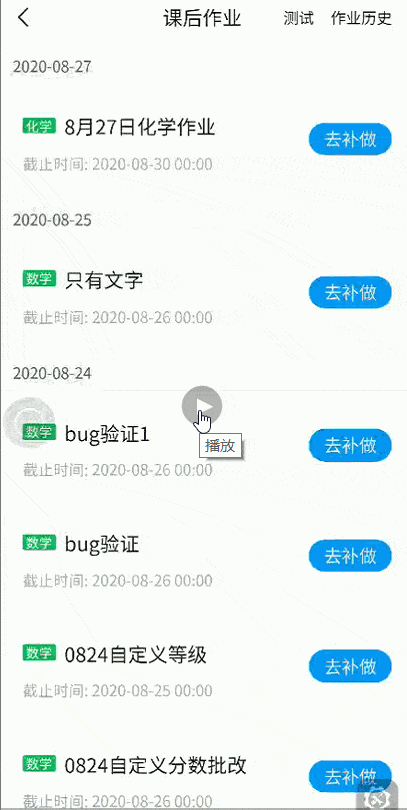Tap 去补做 for 0824自定义等级
The image size is (407, 810).
pyautogui.click(x=350, y=666)
